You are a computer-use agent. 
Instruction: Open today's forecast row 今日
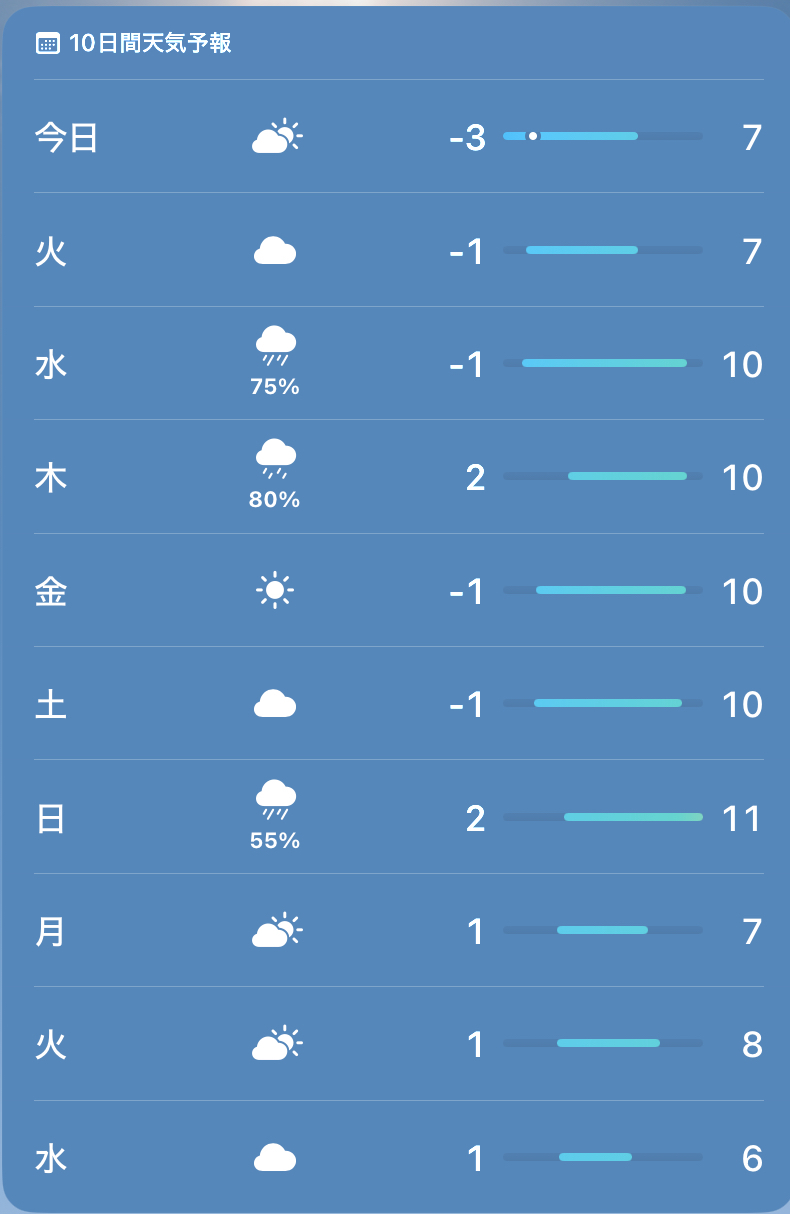(x=398, y=137)
